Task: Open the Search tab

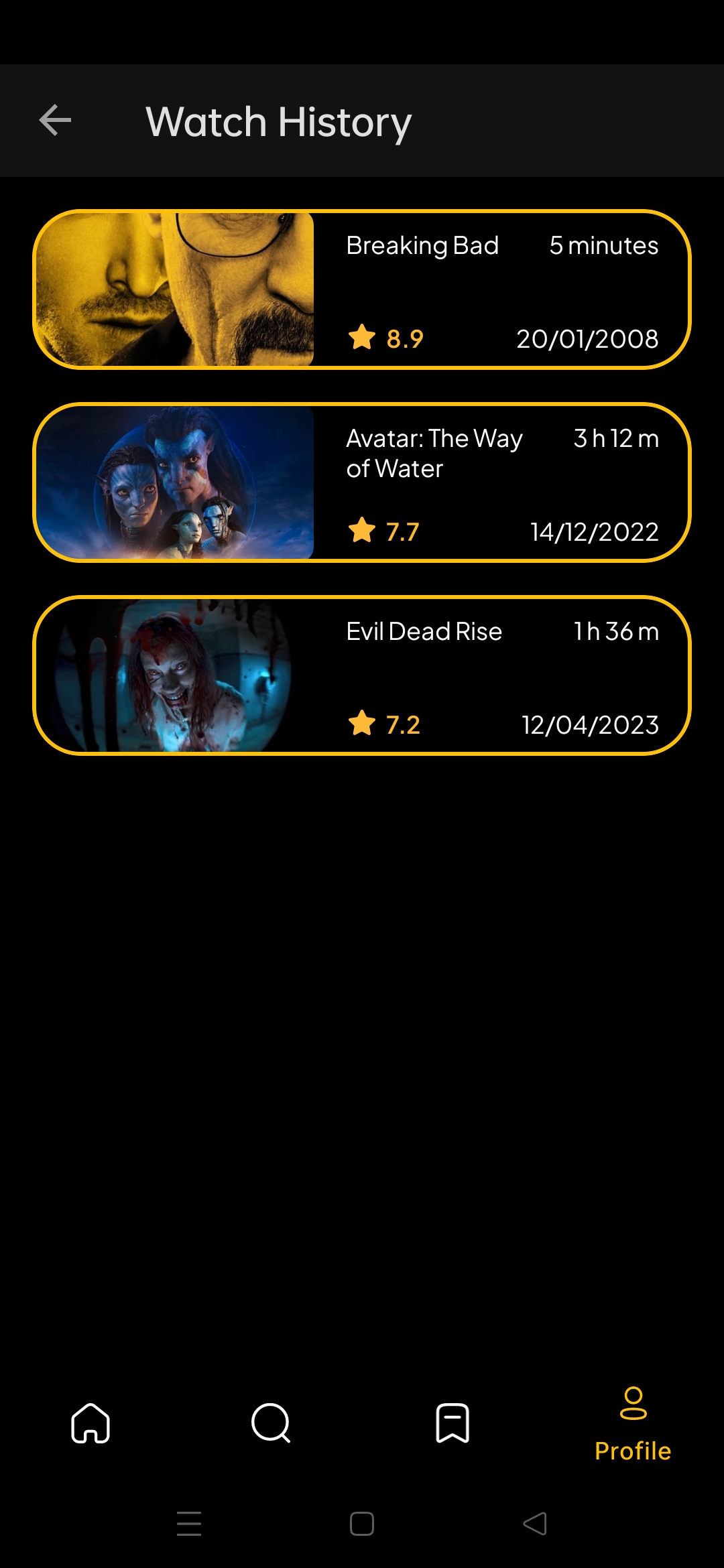Action: [271, 1423]
